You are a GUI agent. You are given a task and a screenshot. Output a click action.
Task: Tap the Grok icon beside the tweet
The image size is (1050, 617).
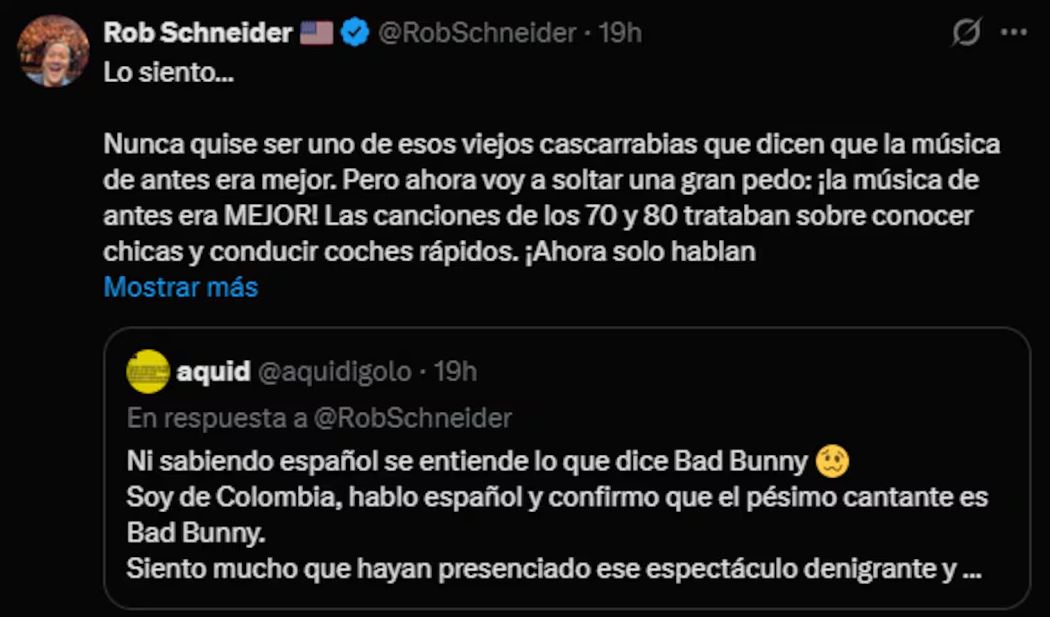pos(965,34)
